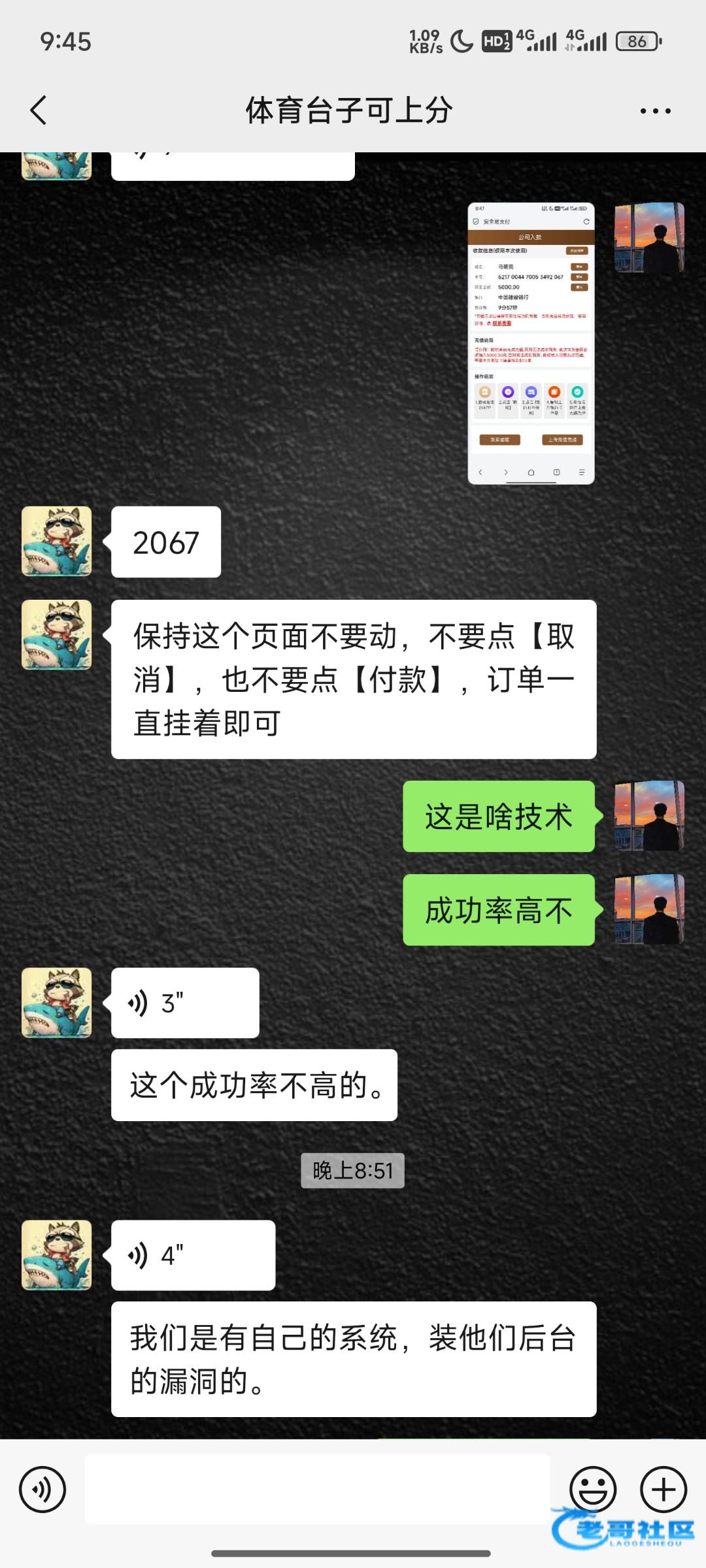Viewport: 706px width, 1568px height.
Task: Open the emoji picker
Action: coord(593,1490)
